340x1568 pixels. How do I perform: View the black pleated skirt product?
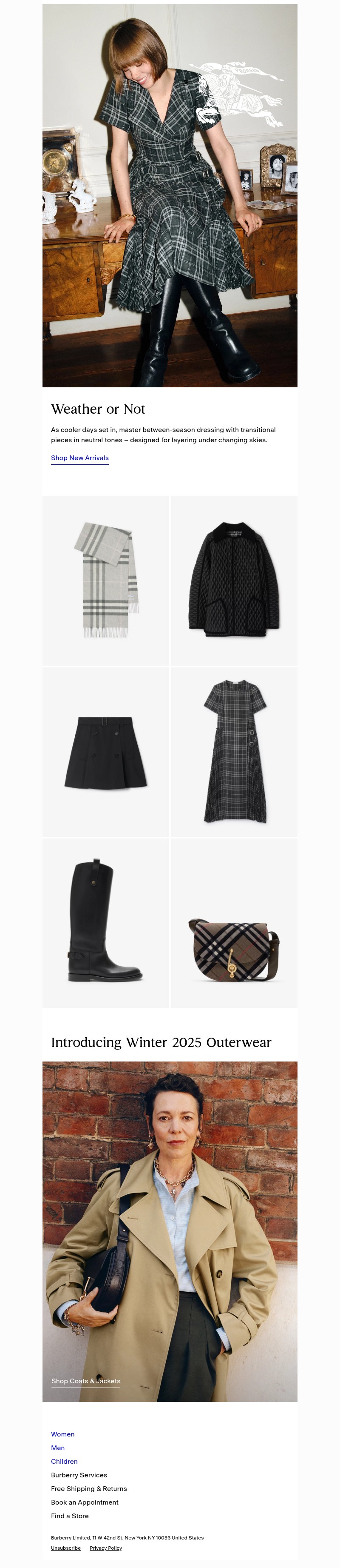point(106,752)
